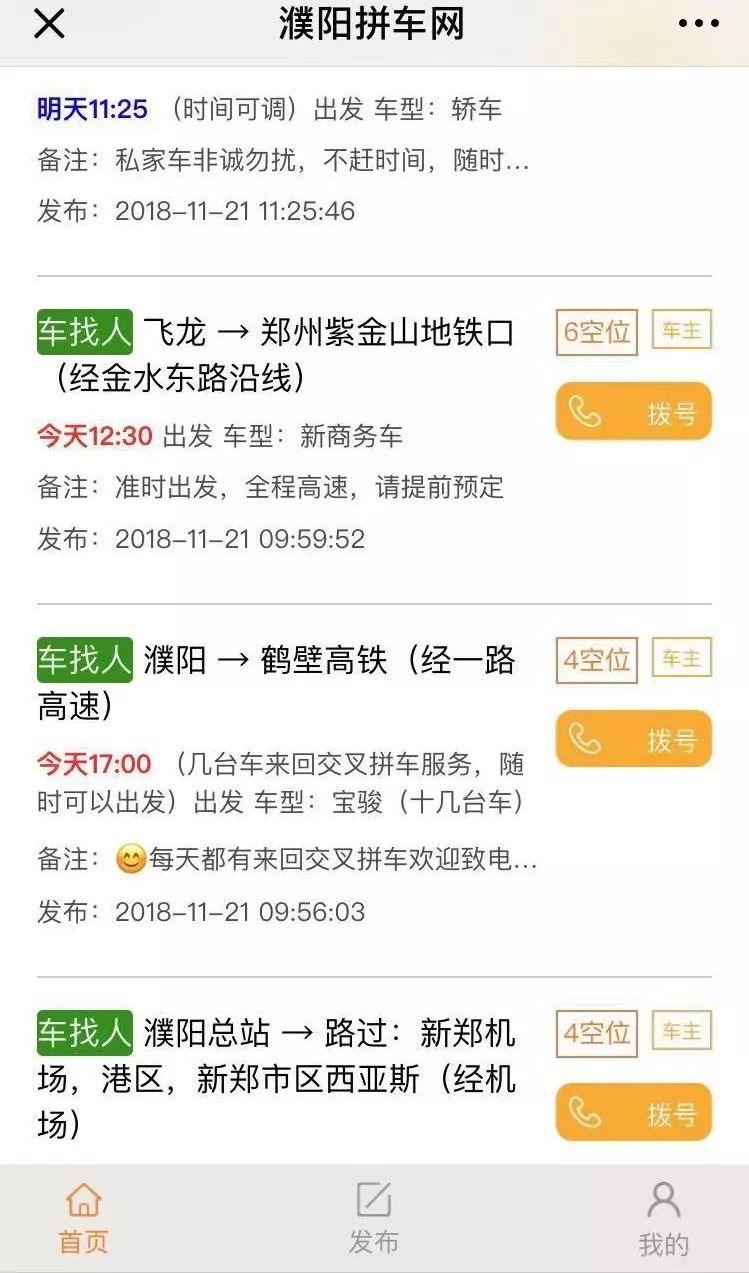Switch to the 首页 tab

coord(83,1219)
